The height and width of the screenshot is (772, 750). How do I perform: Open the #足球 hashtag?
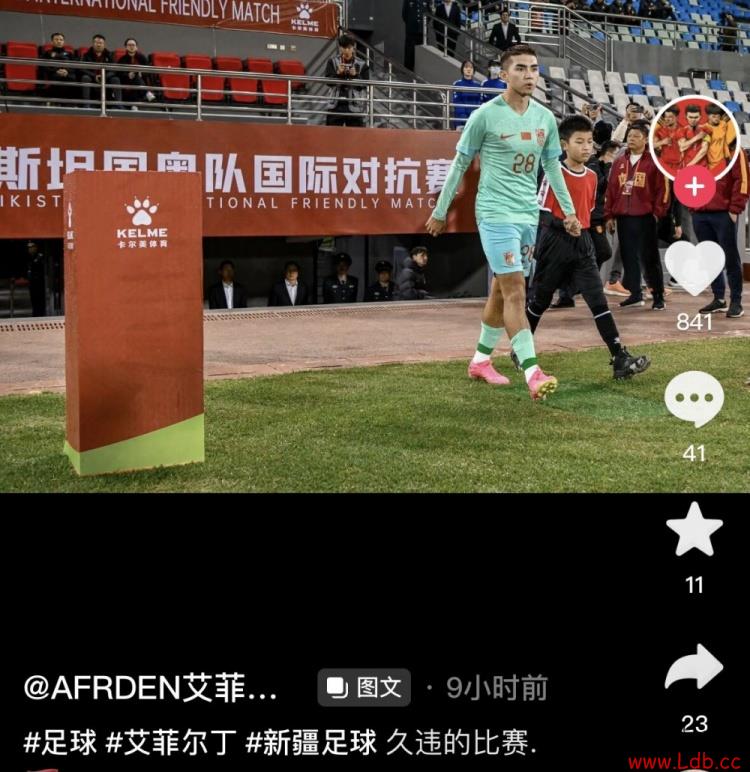(x=60, y=742)
